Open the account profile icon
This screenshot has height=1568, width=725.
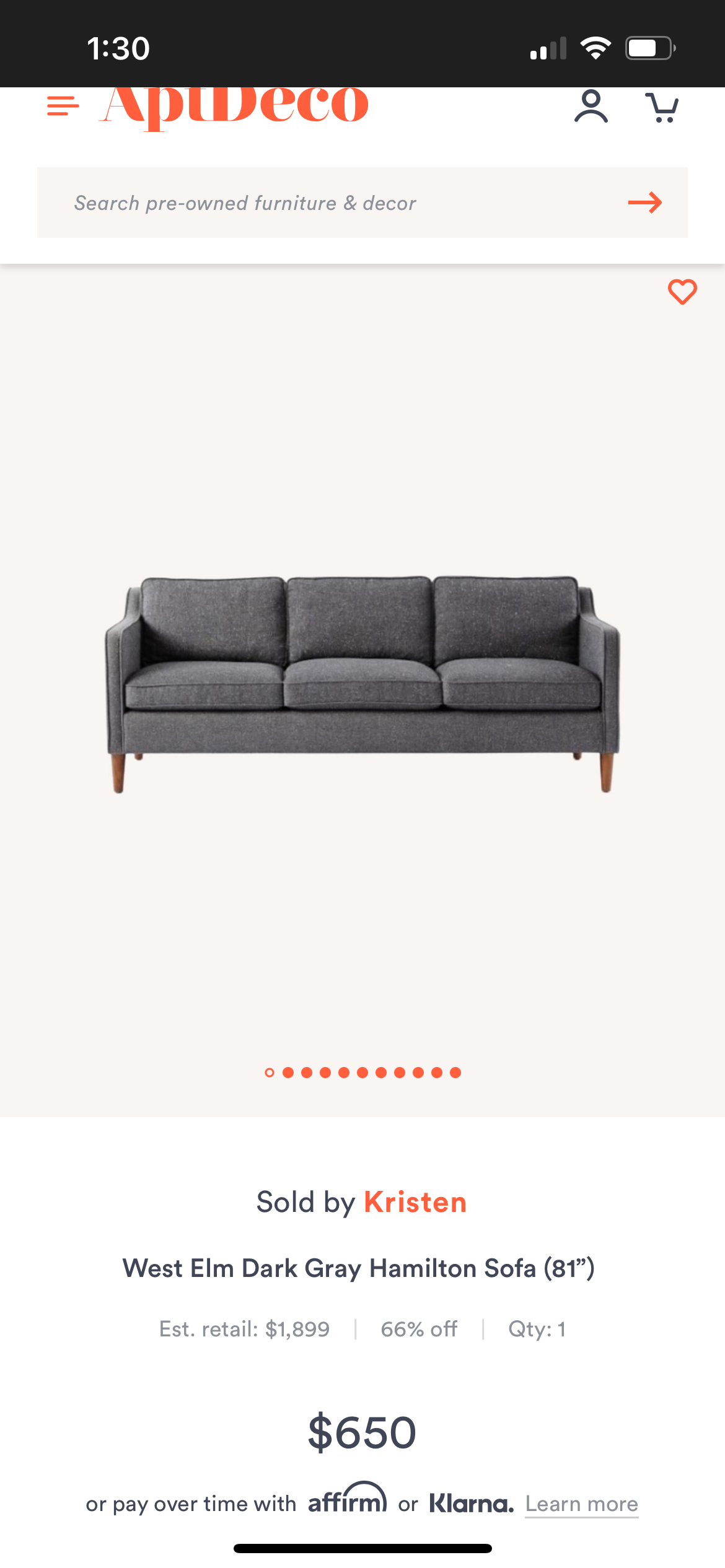(x=591, y=107)
